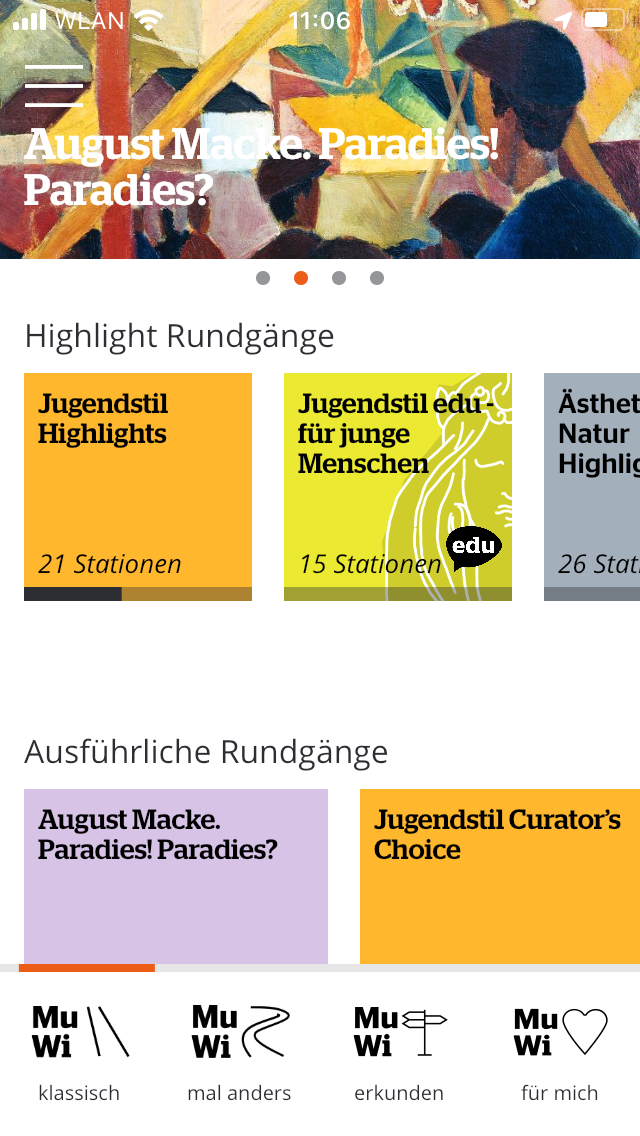Switch to the erkunden tab
Image resolution: width=640 pixels, height=1136 pixels.
(x=399, y=1053)
